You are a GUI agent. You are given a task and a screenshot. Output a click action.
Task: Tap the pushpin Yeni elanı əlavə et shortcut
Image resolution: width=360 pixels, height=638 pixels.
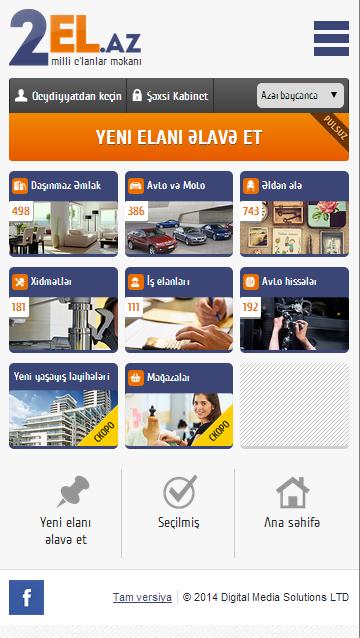point(65,511)
